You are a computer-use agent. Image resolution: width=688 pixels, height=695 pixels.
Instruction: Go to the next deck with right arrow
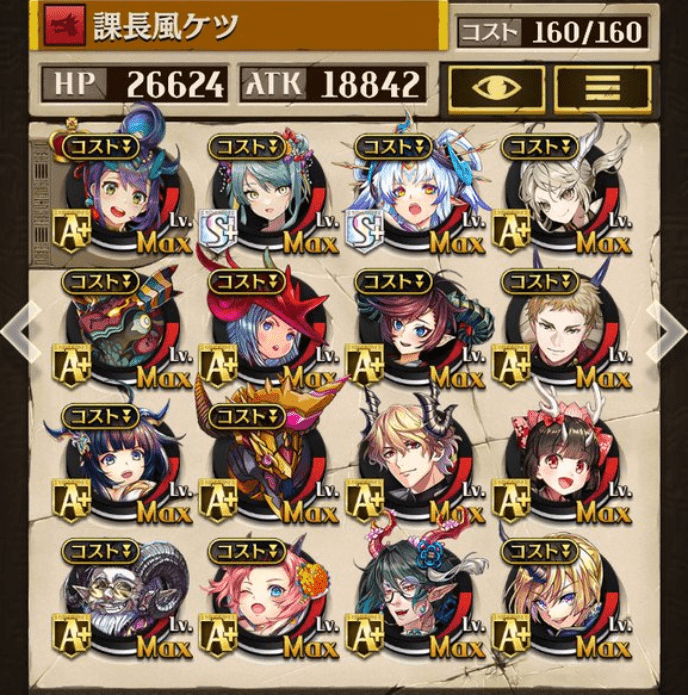[x=664, y=327]
